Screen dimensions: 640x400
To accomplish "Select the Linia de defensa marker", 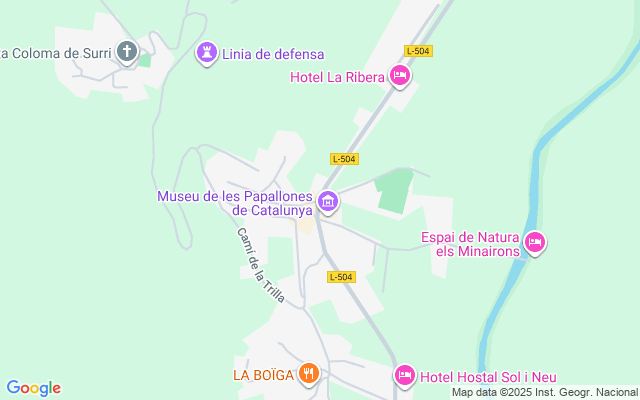I will (x=207, y=52).
